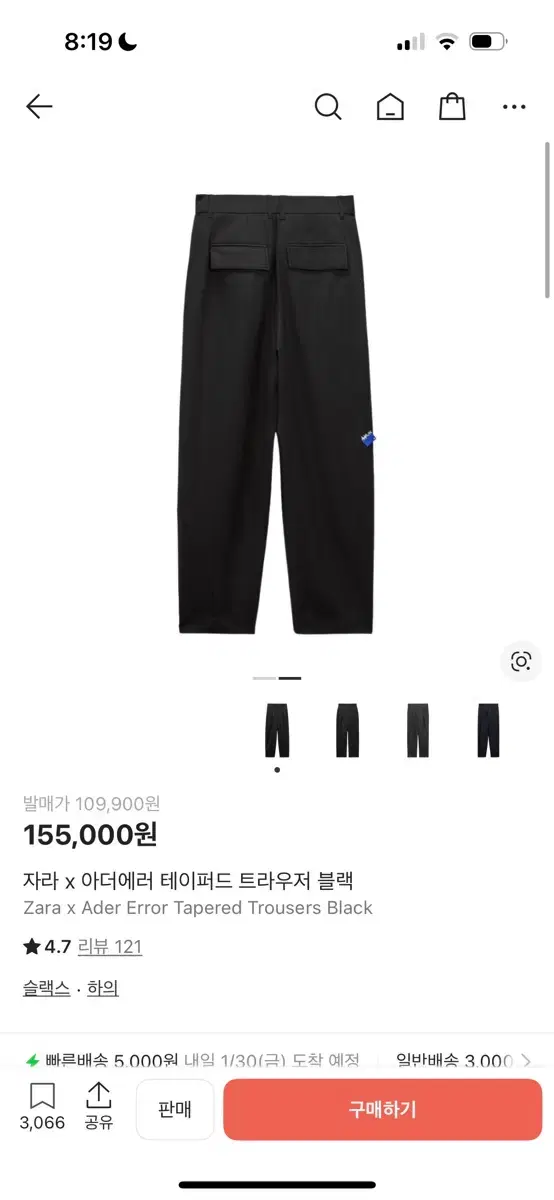Share this product via 공유

click(98, 1108)
